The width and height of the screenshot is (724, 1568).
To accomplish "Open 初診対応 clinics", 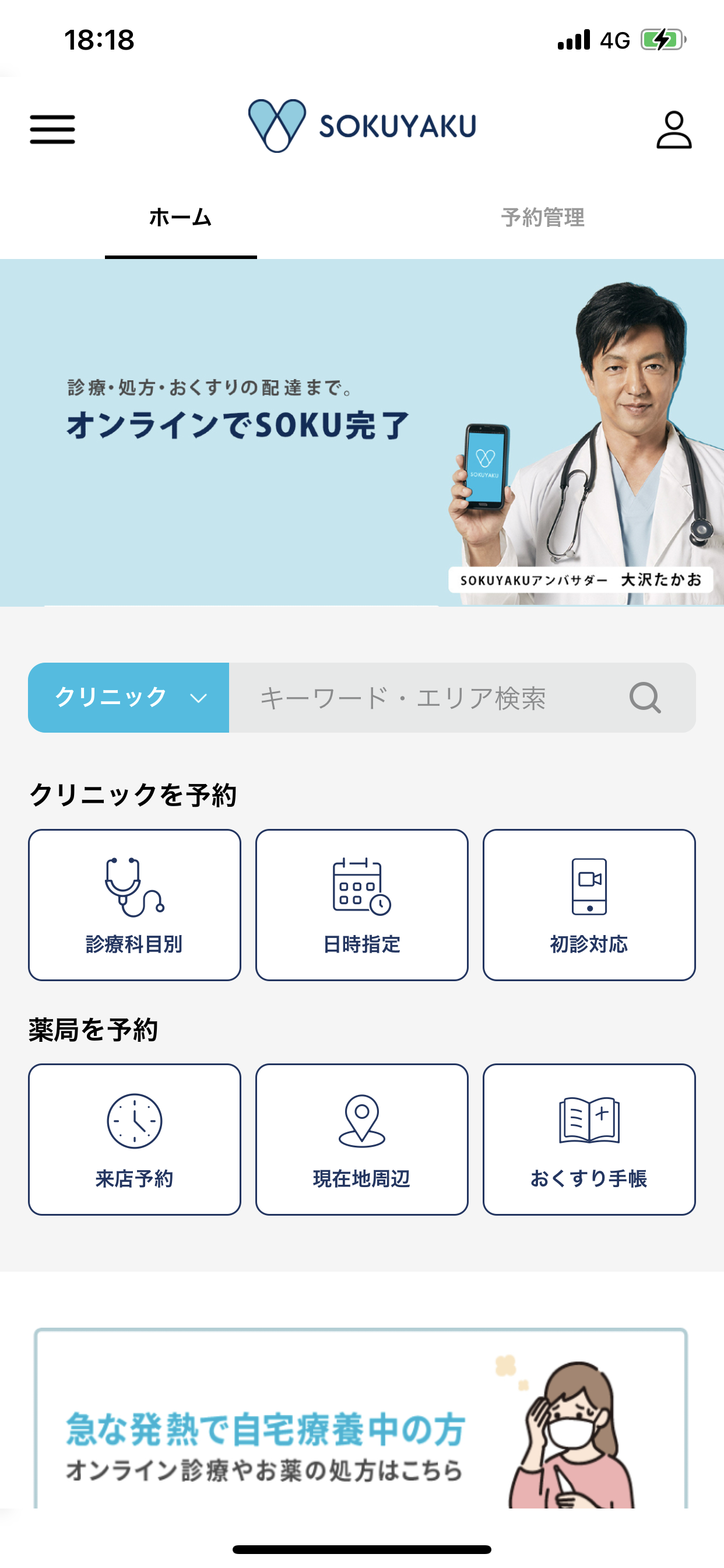I will (x=589, y=905).
